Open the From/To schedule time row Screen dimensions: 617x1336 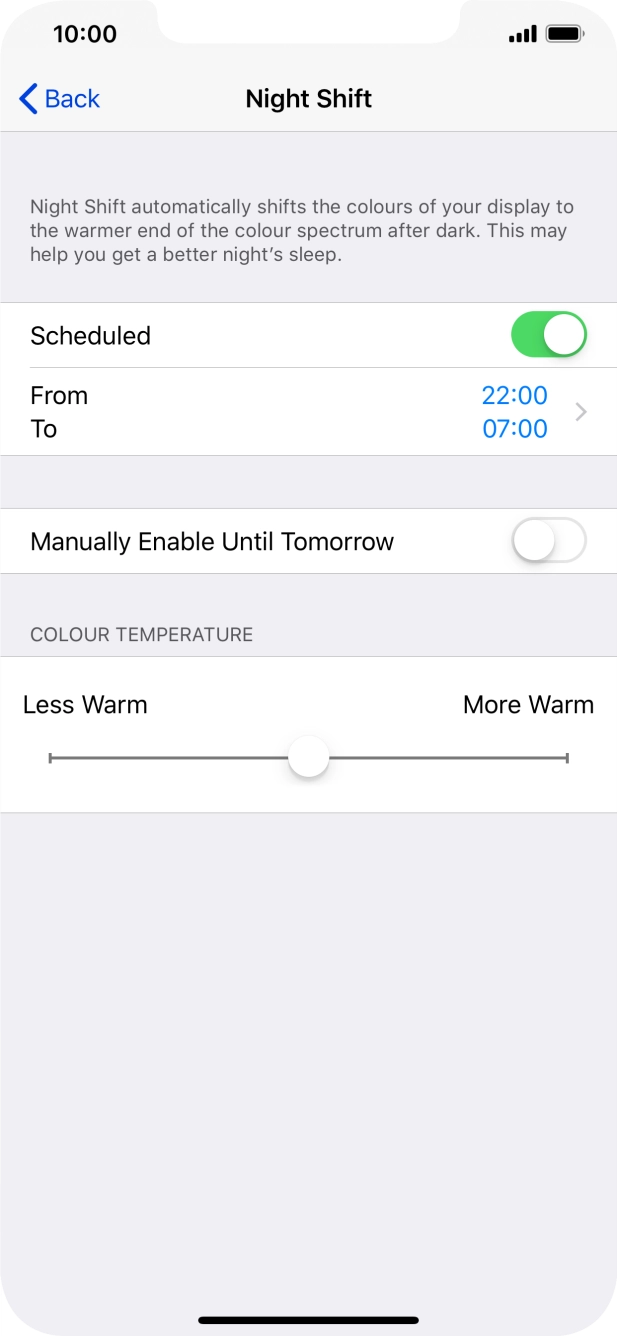tap(308, 412)
